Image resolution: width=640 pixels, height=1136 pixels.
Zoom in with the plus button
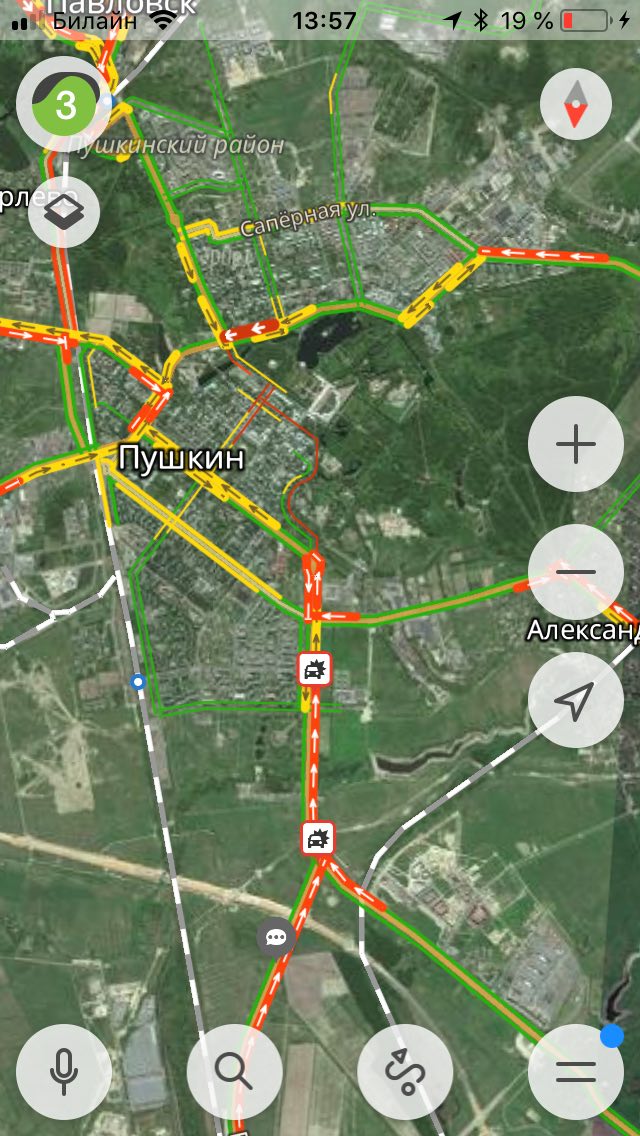click(x=575, y=444)
